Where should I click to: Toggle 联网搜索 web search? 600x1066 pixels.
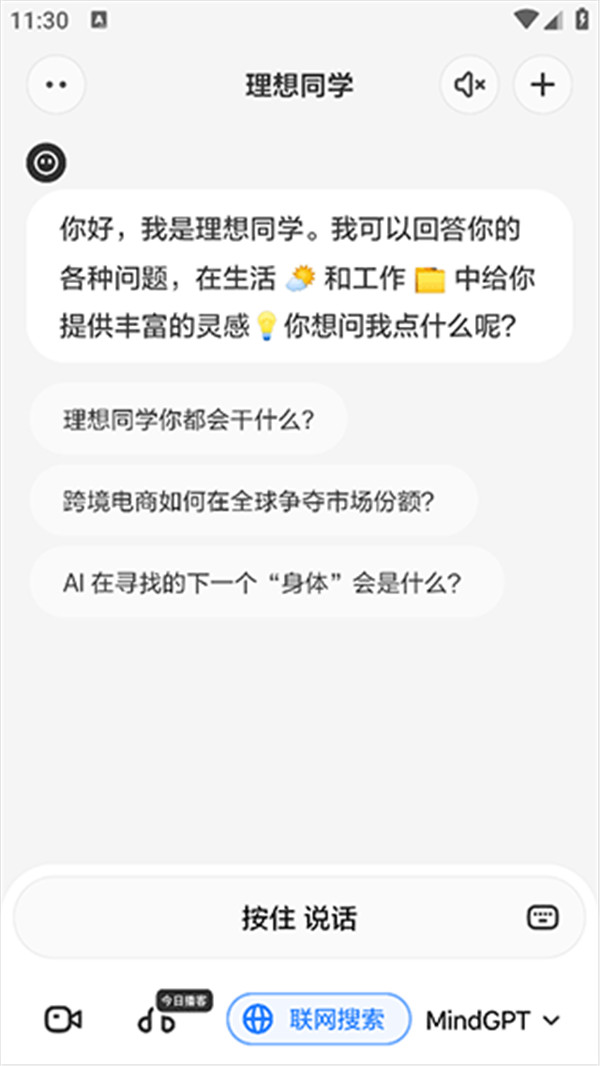[319, 1019]
